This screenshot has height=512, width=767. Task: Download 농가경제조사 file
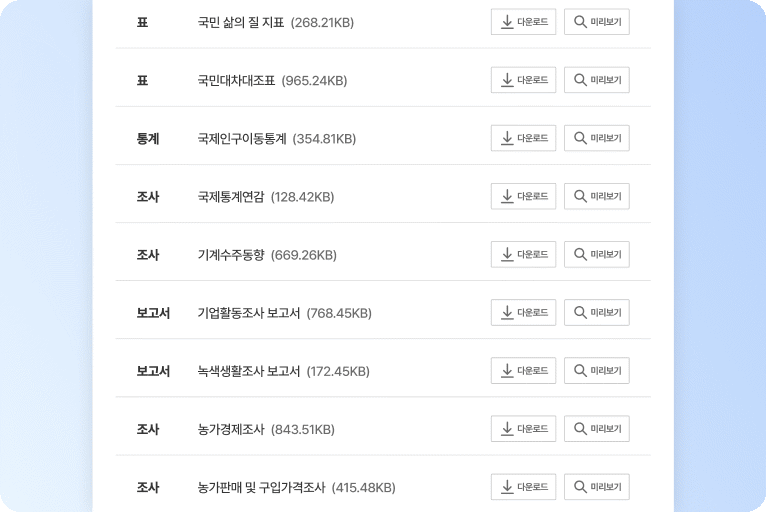click(523, 428)
